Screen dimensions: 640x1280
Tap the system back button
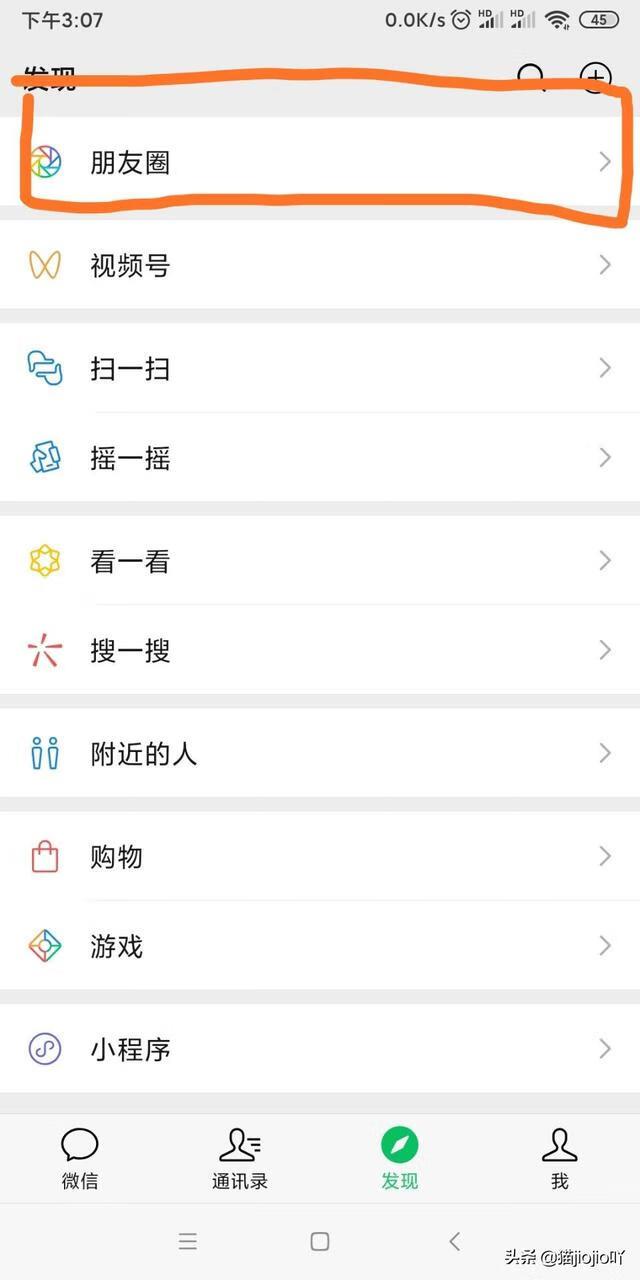pyautogui.click(x=455, y=1241)
